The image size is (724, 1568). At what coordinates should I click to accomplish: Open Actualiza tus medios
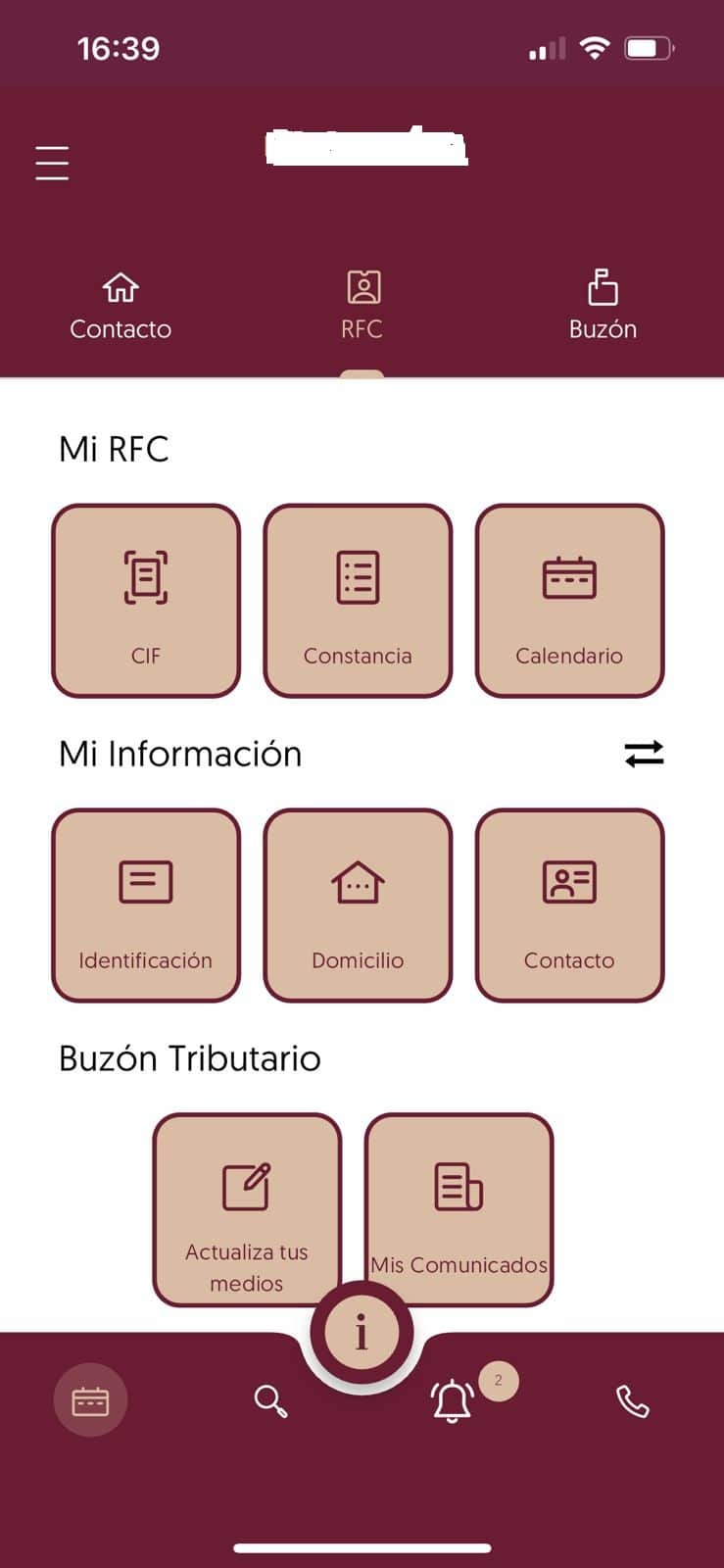click(x=247, y=1209)
